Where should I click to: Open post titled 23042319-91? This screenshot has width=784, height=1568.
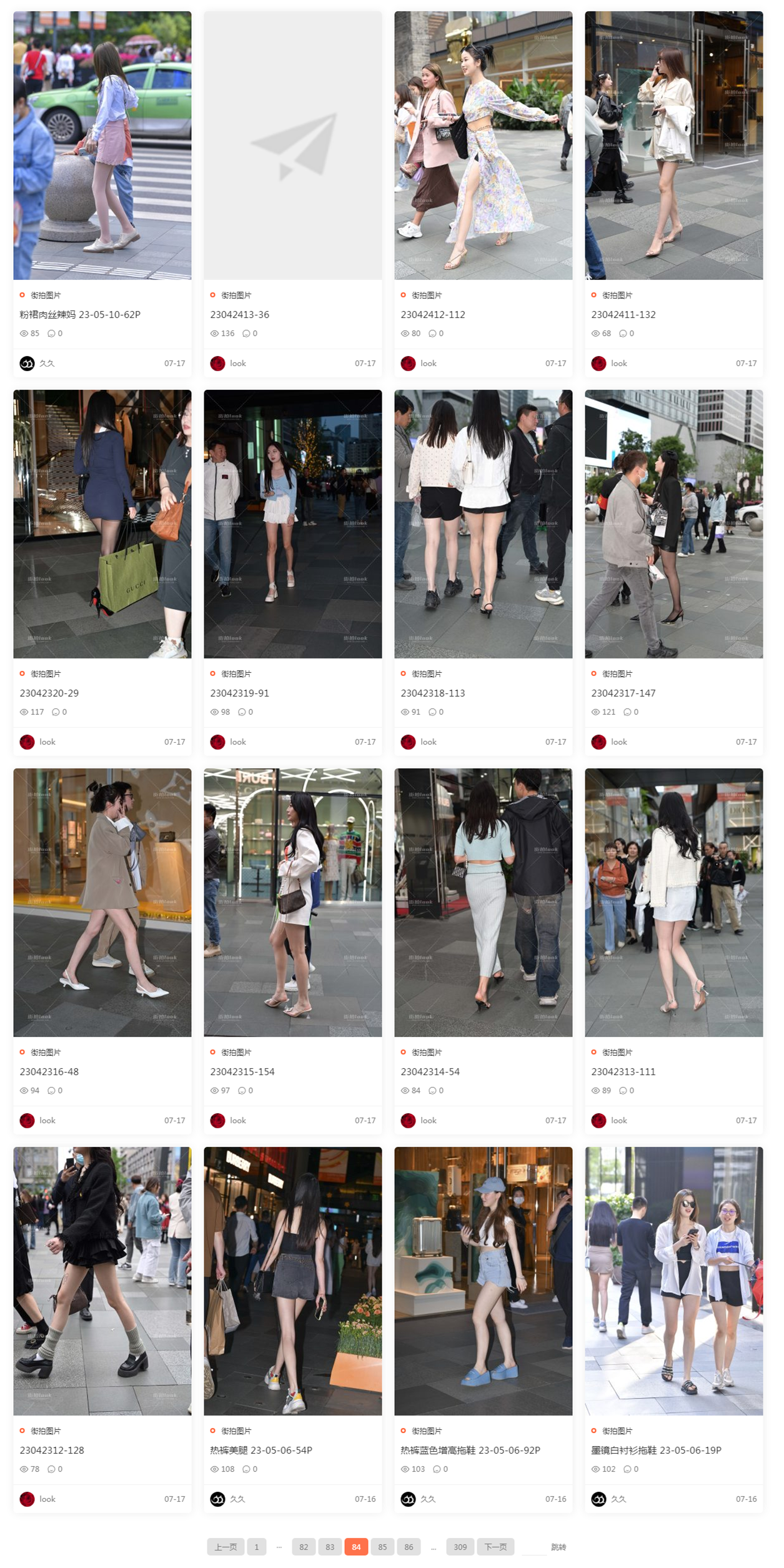click(239, 693)
